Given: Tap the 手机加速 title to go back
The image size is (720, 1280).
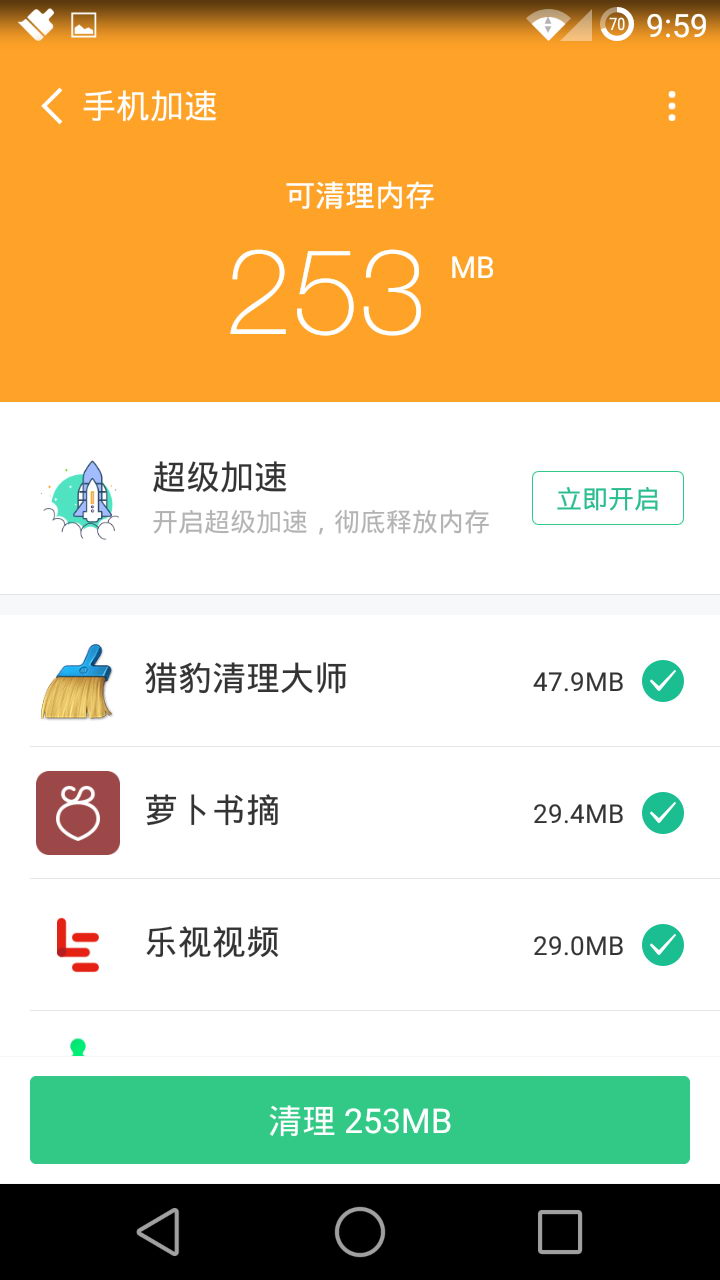Looking at the screenshot, I should 150,107.
